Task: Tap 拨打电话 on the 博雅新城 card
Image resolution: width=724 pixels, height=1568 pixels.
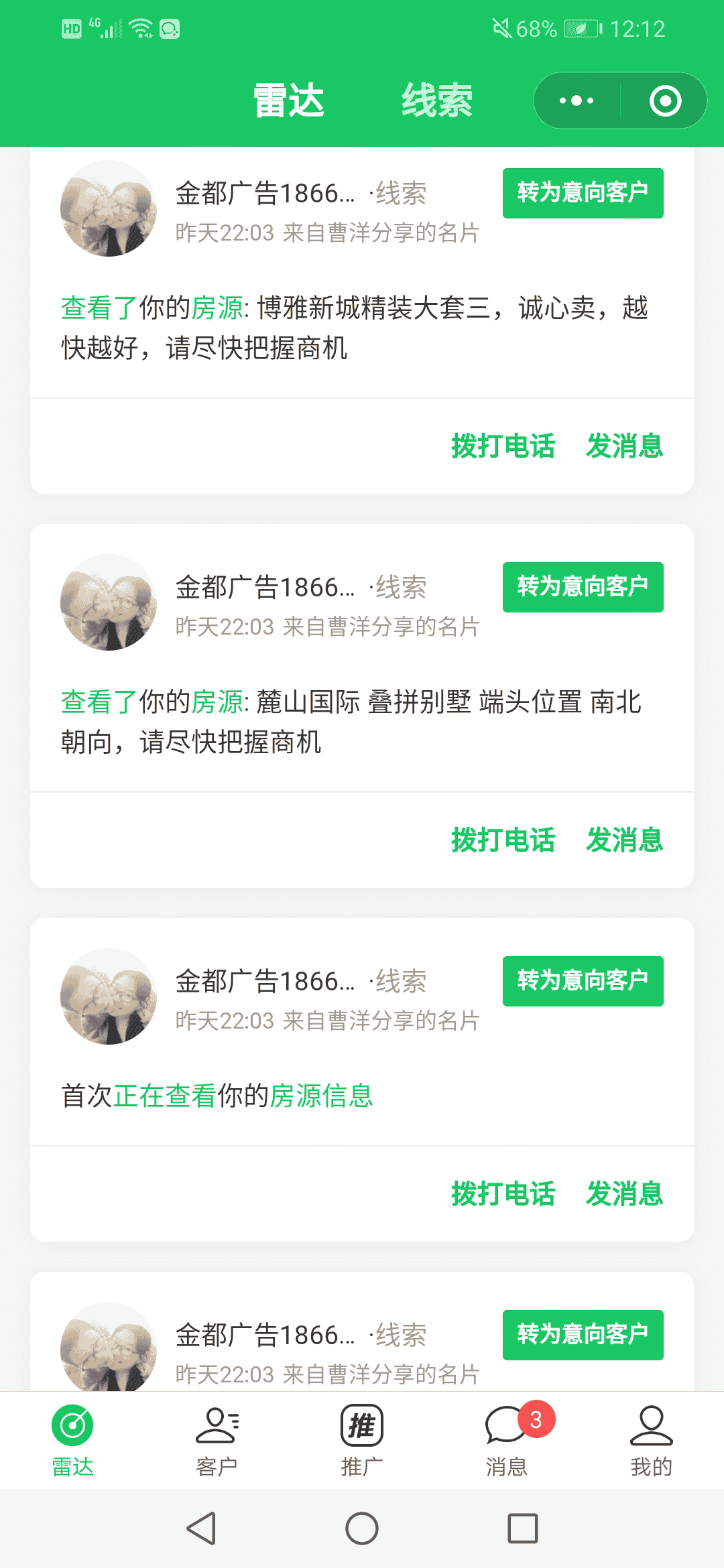Action: click(503, 446)
